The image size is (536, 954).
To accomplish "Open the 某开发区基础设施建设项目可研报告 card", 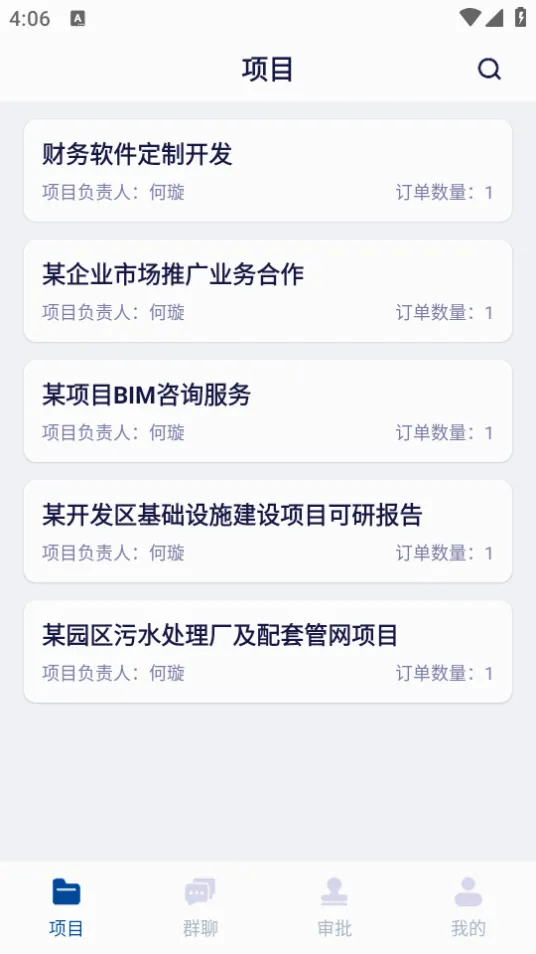I will tap(268, 531).
